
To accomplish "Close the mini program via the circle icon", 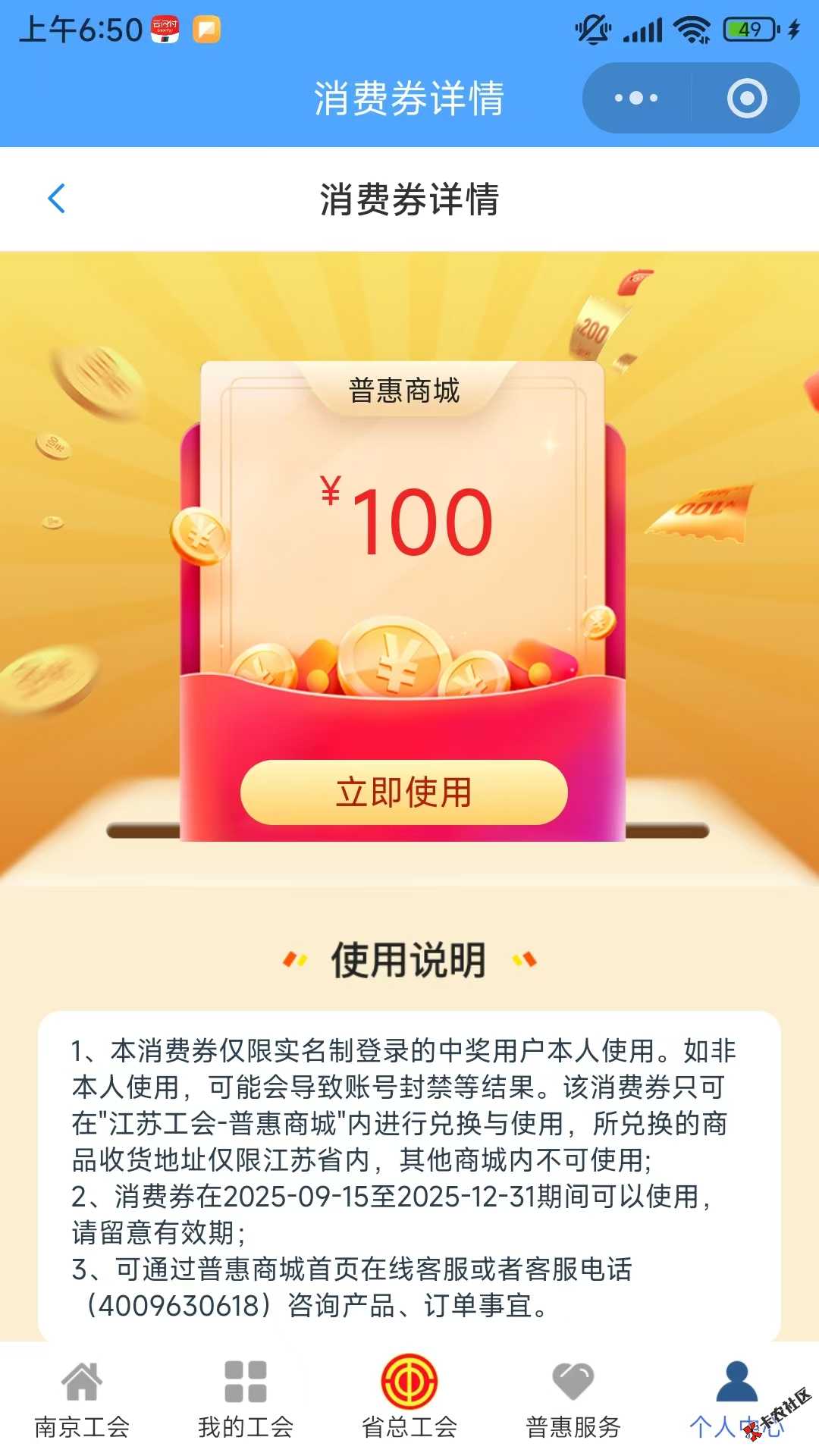I will tap(747, 98).
